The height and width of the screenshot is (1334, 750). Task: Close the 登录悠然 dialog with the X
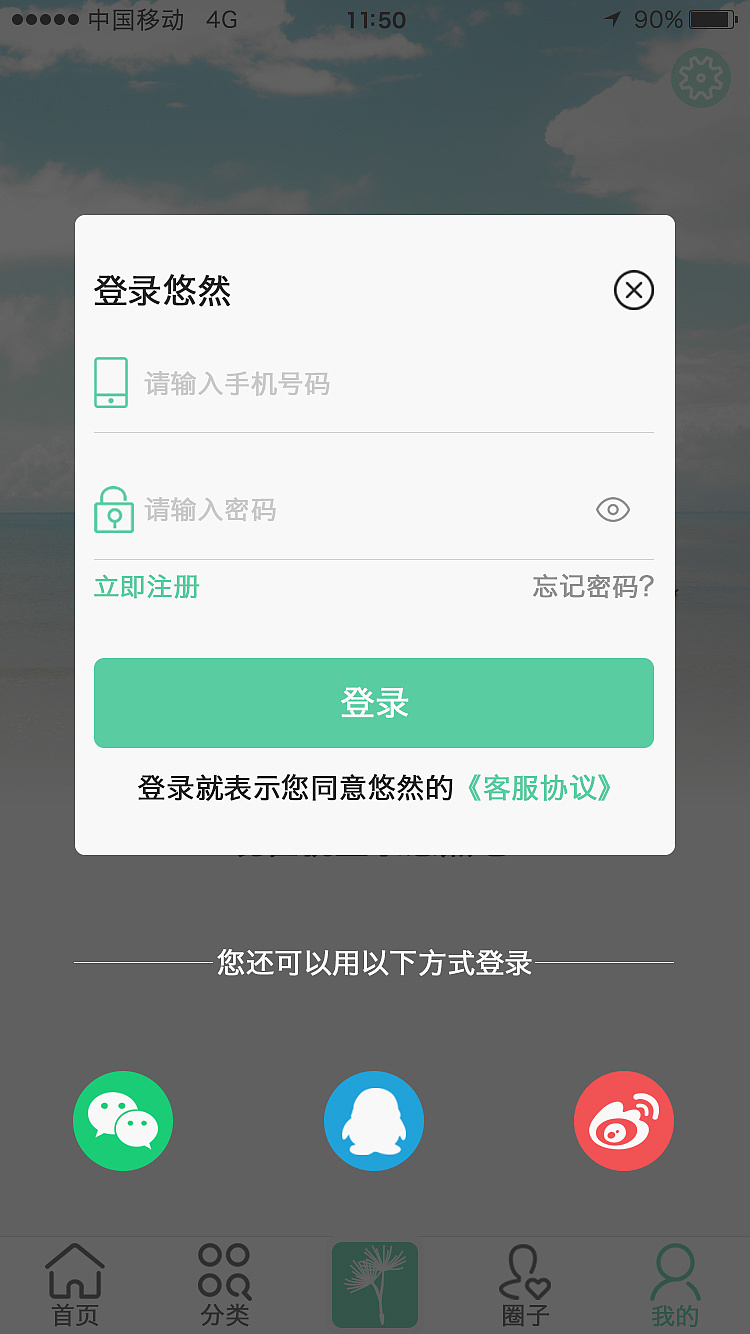pos(634,290)
